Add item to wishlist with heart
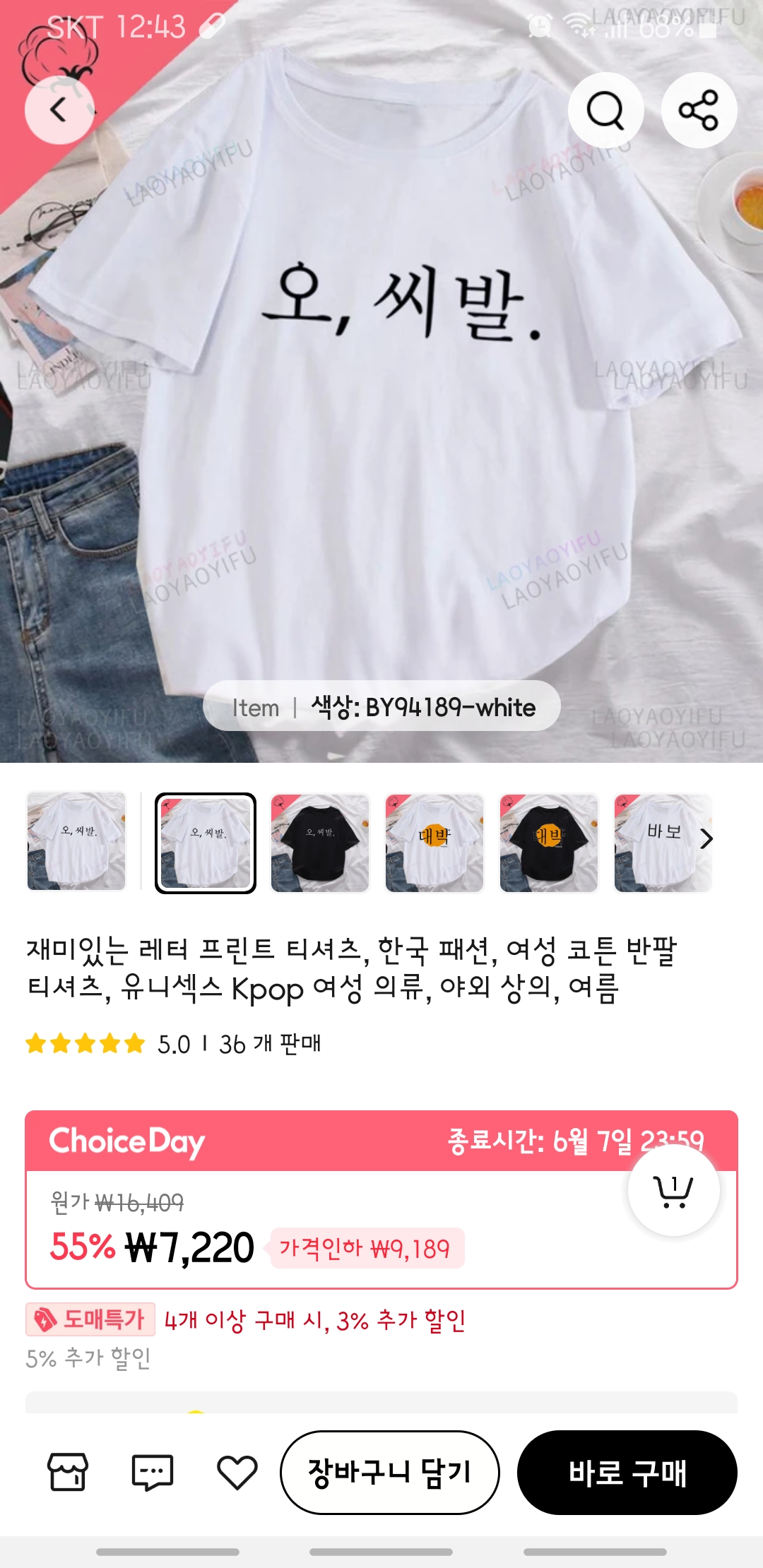The height and width of the screenshot is (1568, 763). 237,1472
